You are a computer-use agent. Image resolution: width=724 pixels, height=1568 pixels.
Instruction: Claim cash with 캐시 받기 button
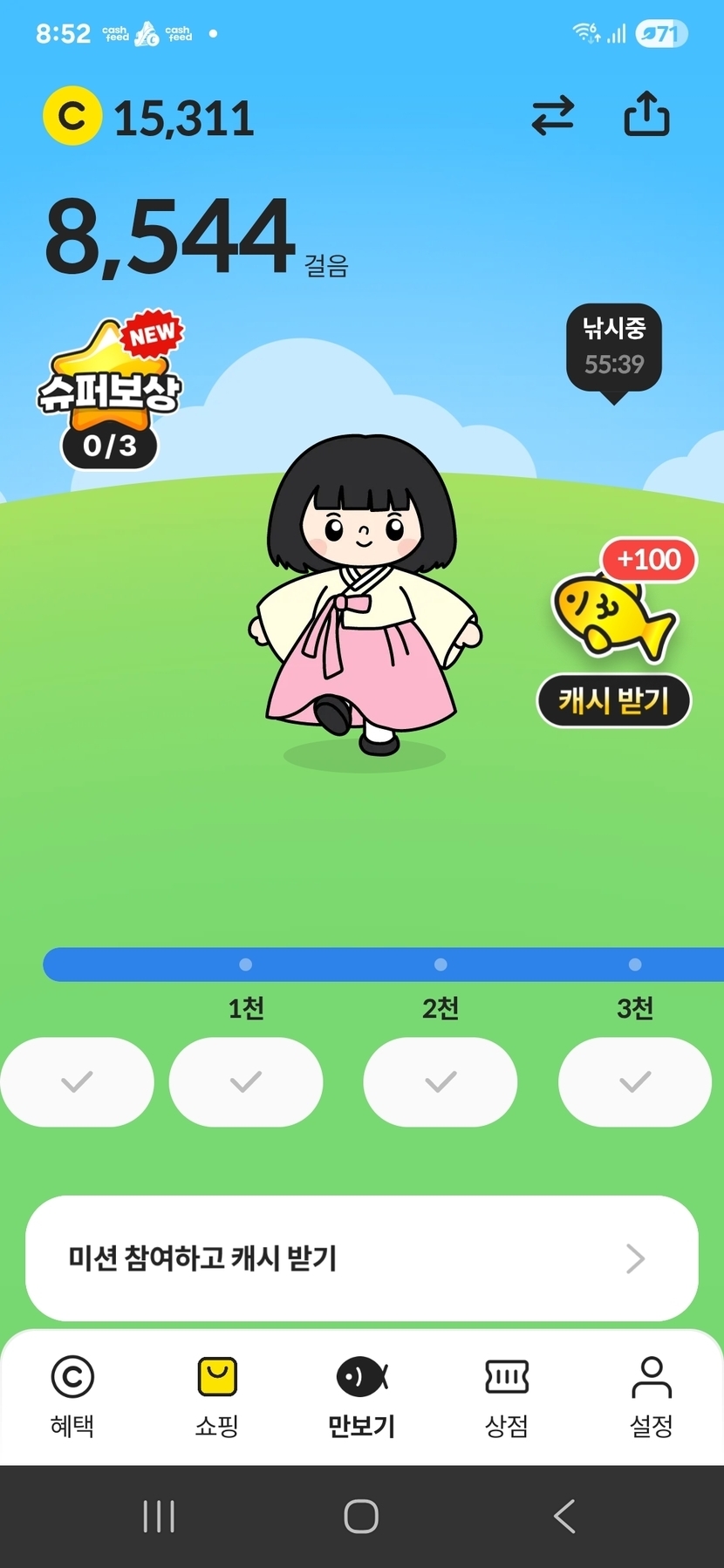tap(614, 700)
